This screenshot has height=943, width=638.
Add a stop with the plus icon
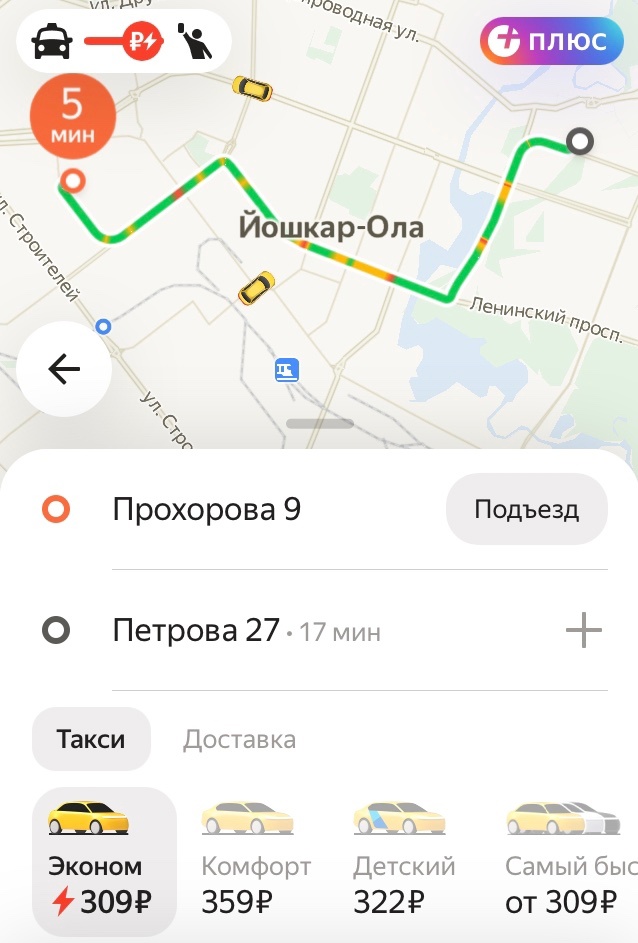(x=584, y=631)
